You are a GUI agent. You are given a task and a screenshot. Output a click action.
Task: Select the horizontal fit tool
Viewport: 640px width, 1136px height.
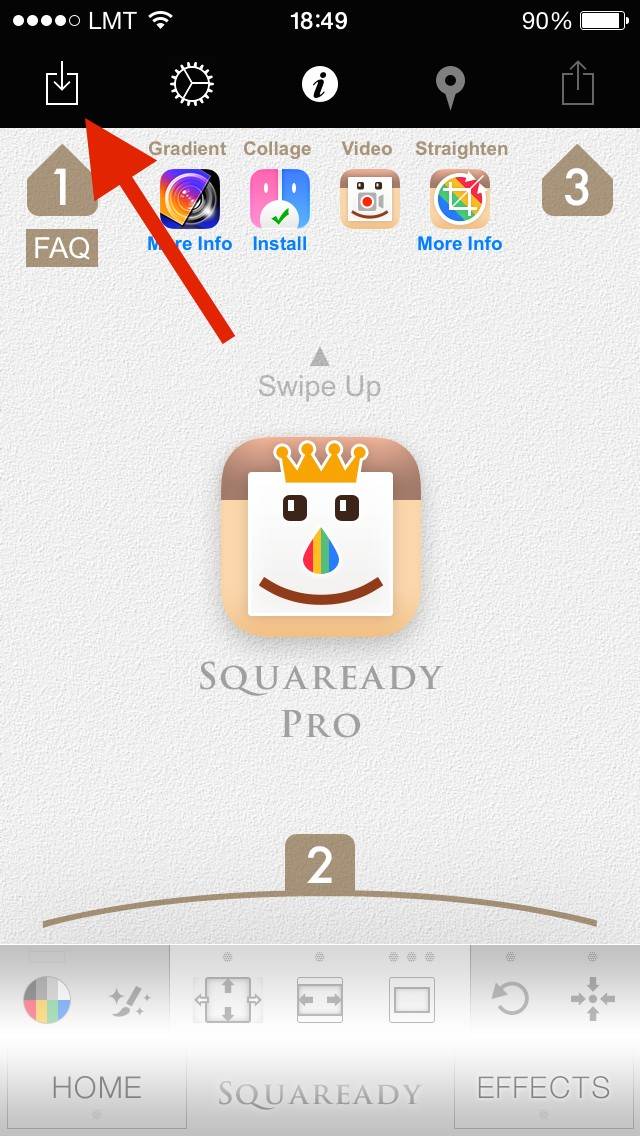click(320, 1000)
